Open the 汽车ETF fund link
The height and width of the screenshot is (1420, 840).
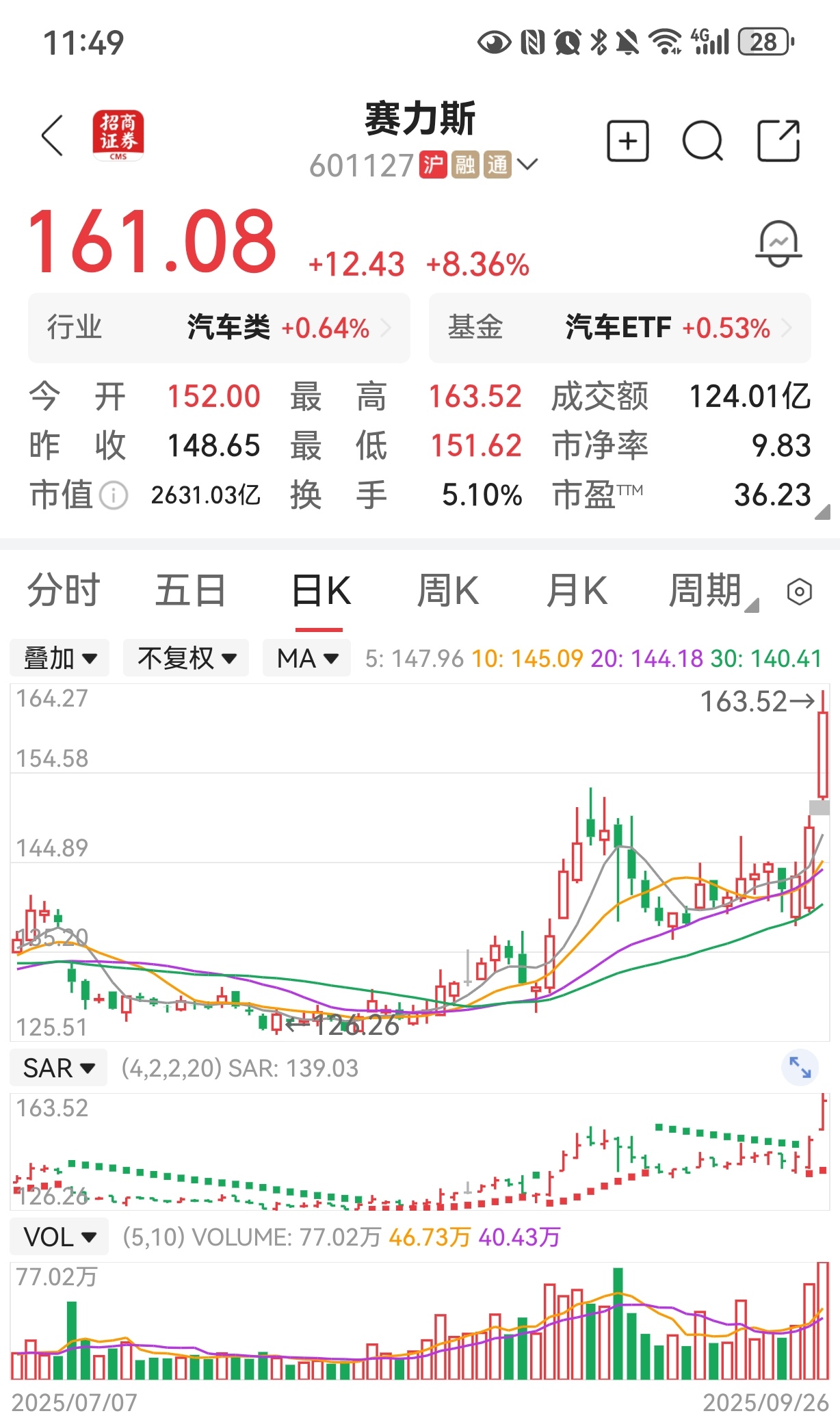click(620, 328)
